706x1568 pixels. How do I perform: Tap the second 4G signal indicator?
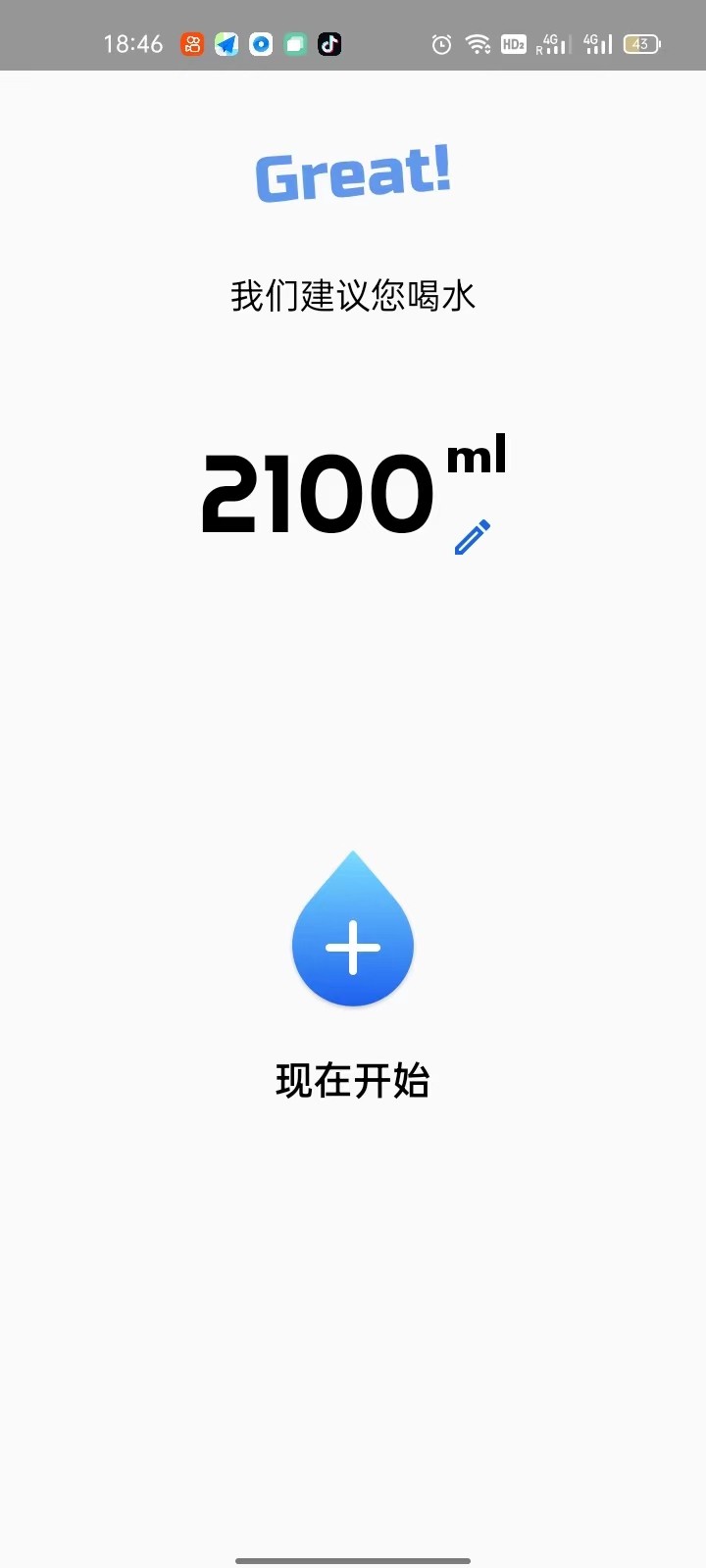tap(598, 44)
